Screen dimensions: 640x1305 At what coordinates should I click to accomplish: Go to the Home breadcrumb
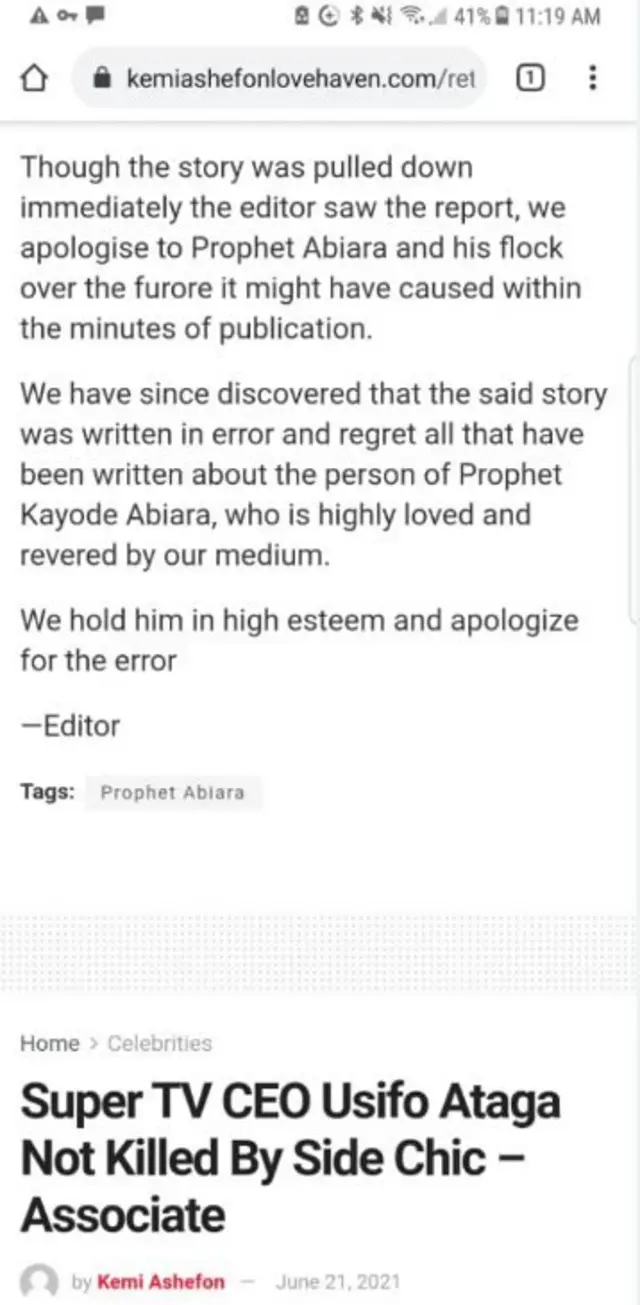pyautogui.click(x=49, y=1043)
